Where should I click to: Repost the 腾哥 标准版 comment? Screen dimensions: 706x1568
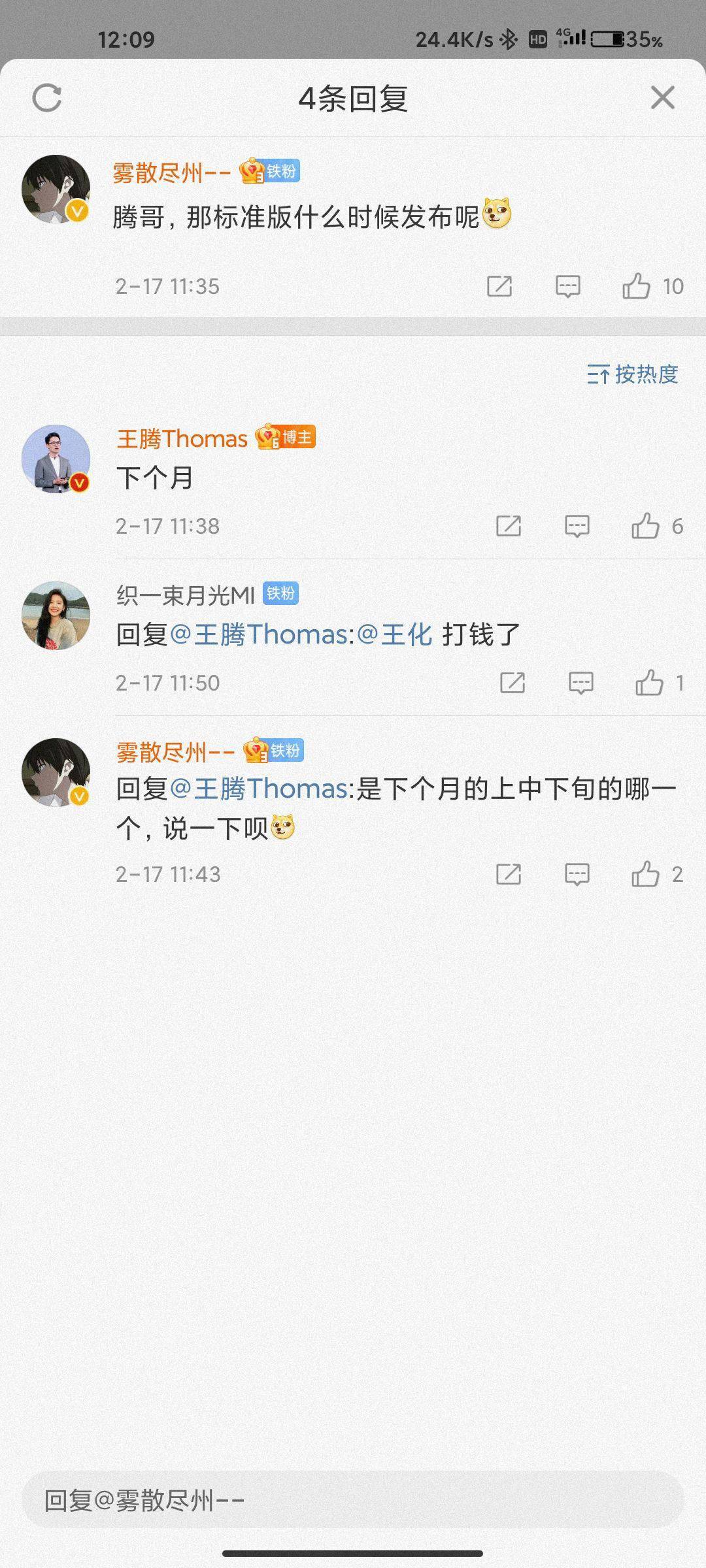pyautogui.click(x=499, y=286)
